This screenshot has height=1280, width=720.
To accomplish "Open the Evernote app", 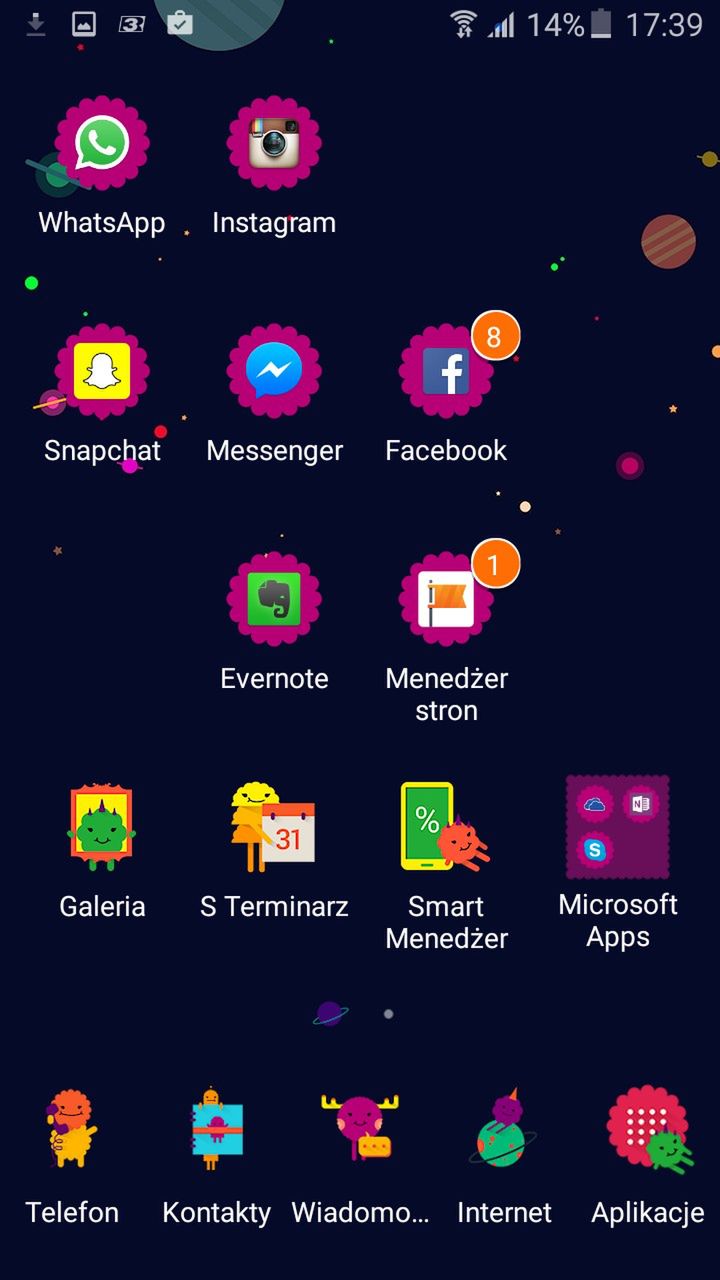I will (274, 600).
